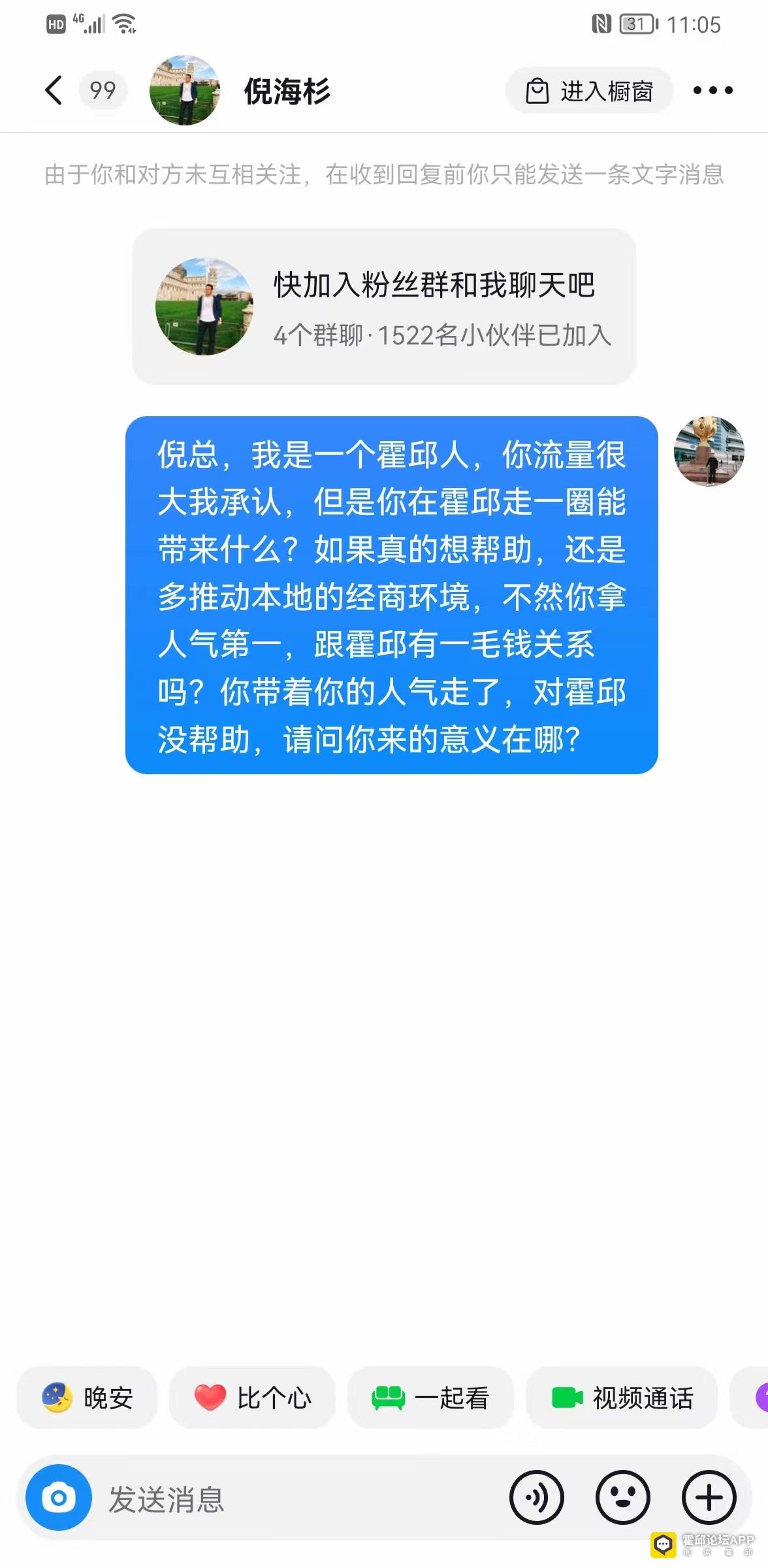Tap my own avatar beside the message
Viewport: 768px width, 1568px height.
pyautogui.click(x=709, y=451)
